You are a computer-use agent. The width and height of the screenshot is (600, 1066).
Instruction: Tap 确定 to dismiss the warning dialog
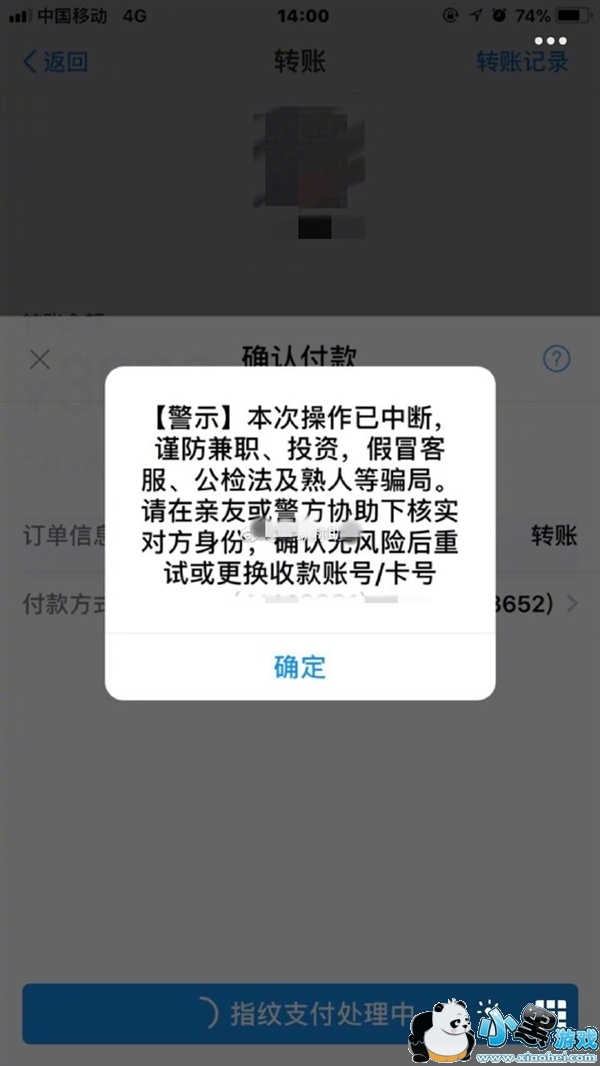(300, 667)
